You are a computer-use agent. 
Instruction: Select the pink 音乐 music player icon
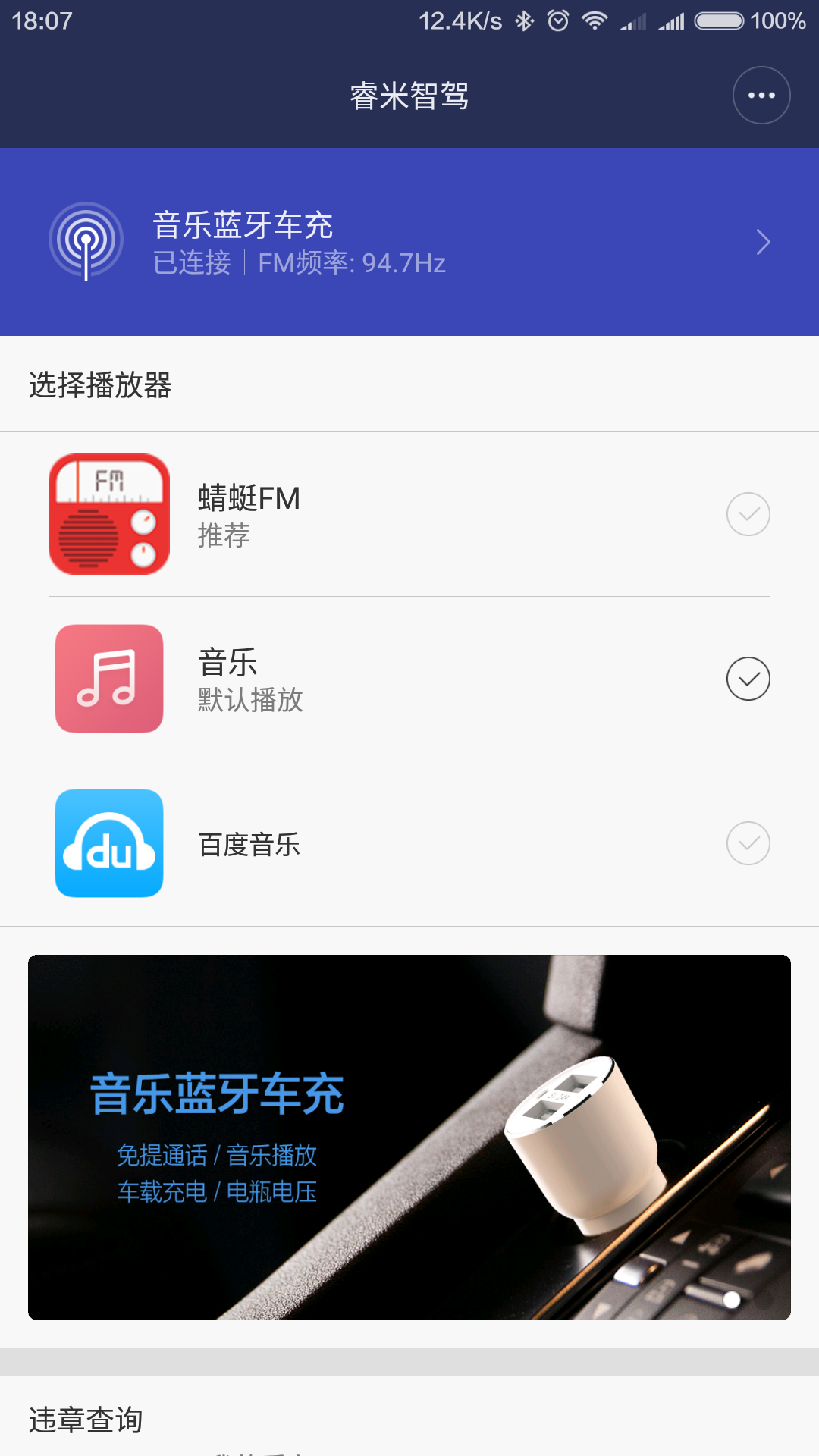pyautogui.click(x=108, y=679)
